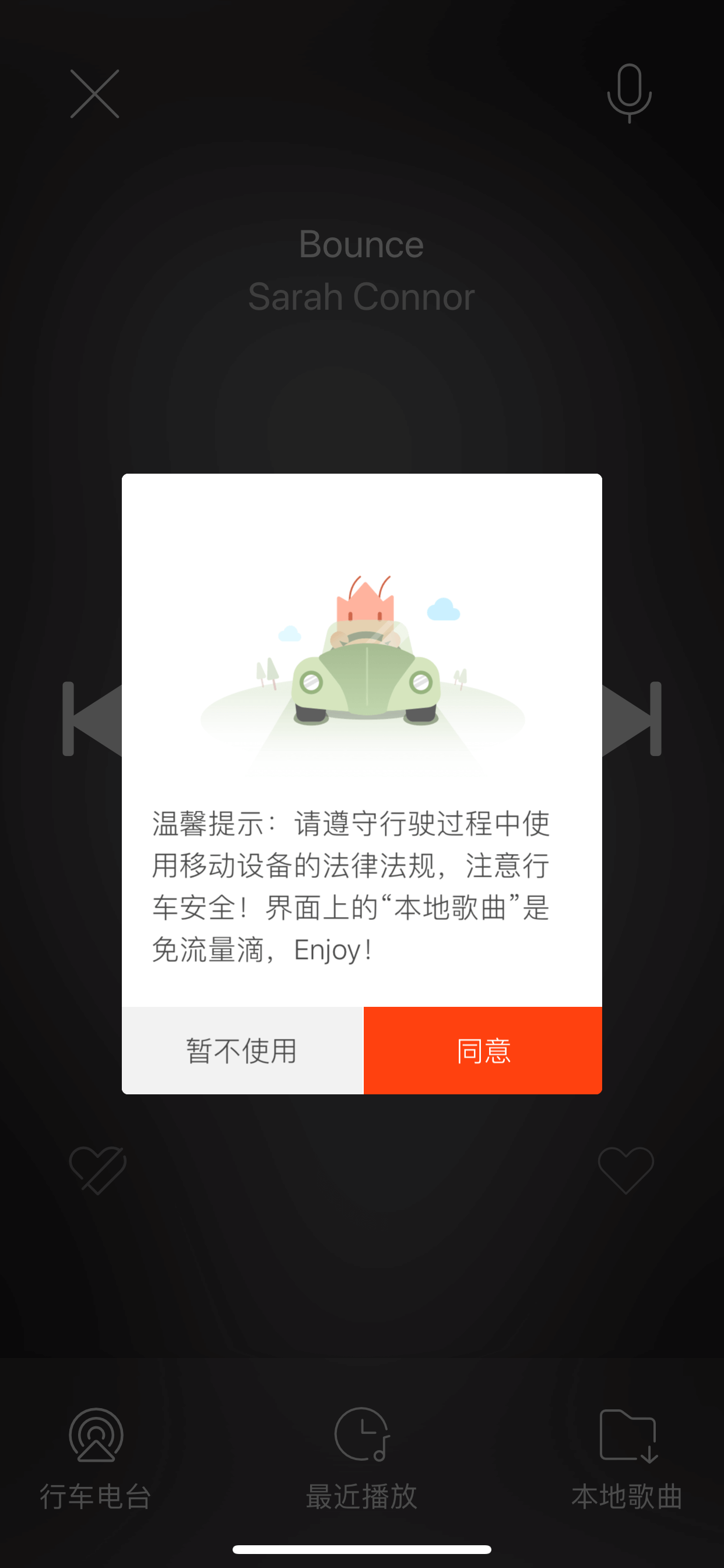Close driving mode with the X icon
Viewport: 724px width, 1568px height.
tap(94, 94)
